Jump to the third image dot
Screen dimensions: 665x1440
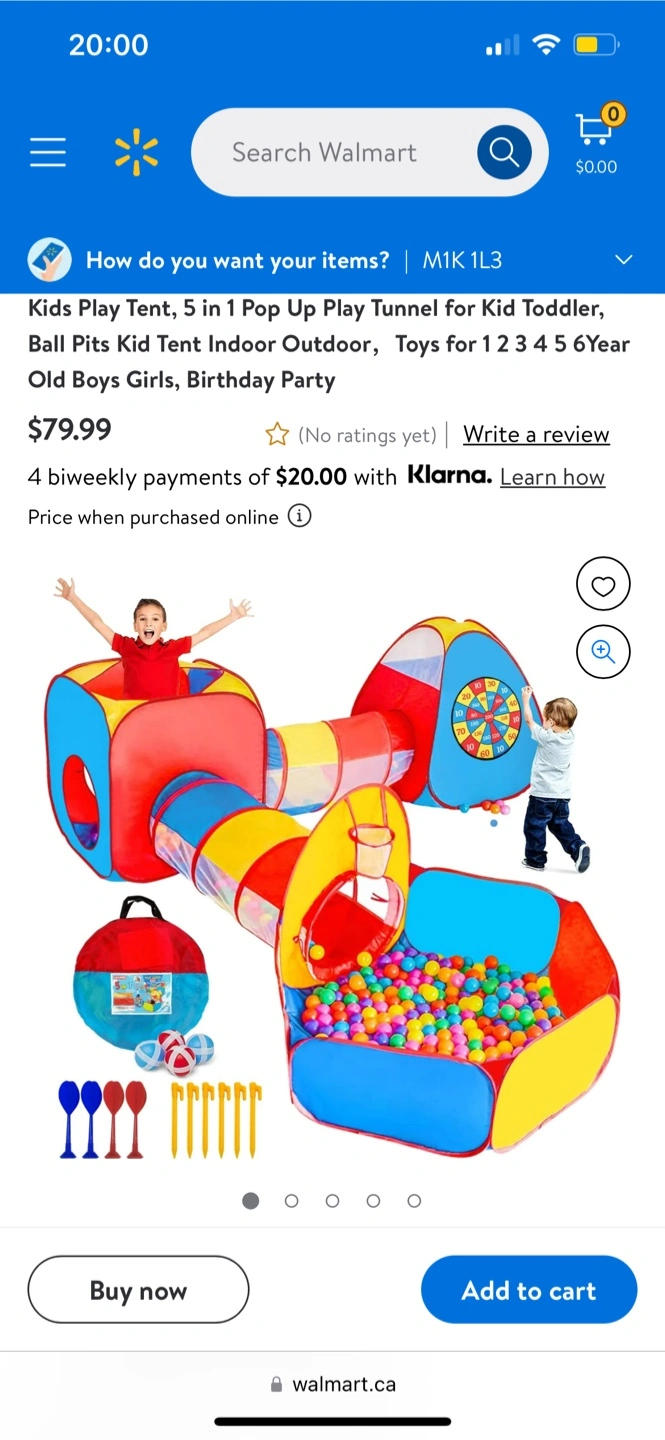point(332,1200)
